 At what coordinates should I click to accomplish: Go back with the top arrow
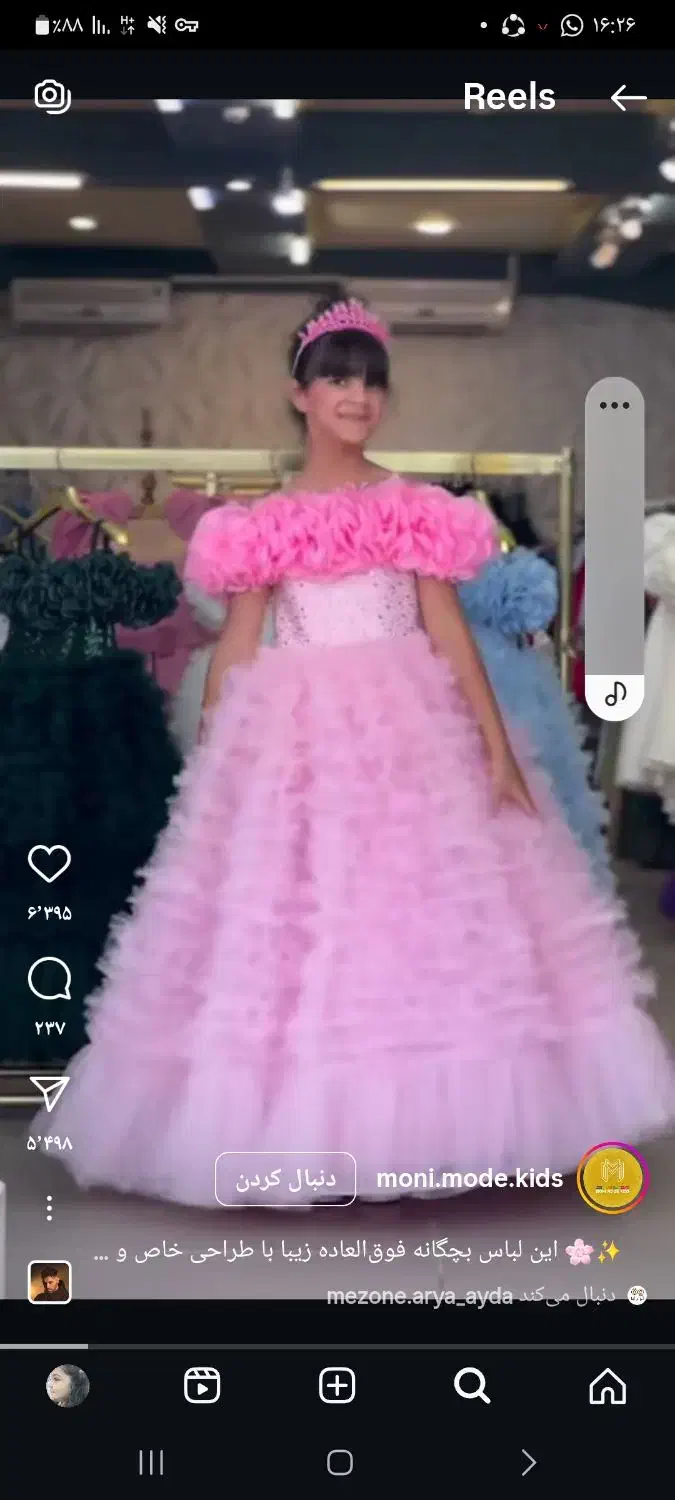(628, 97)
